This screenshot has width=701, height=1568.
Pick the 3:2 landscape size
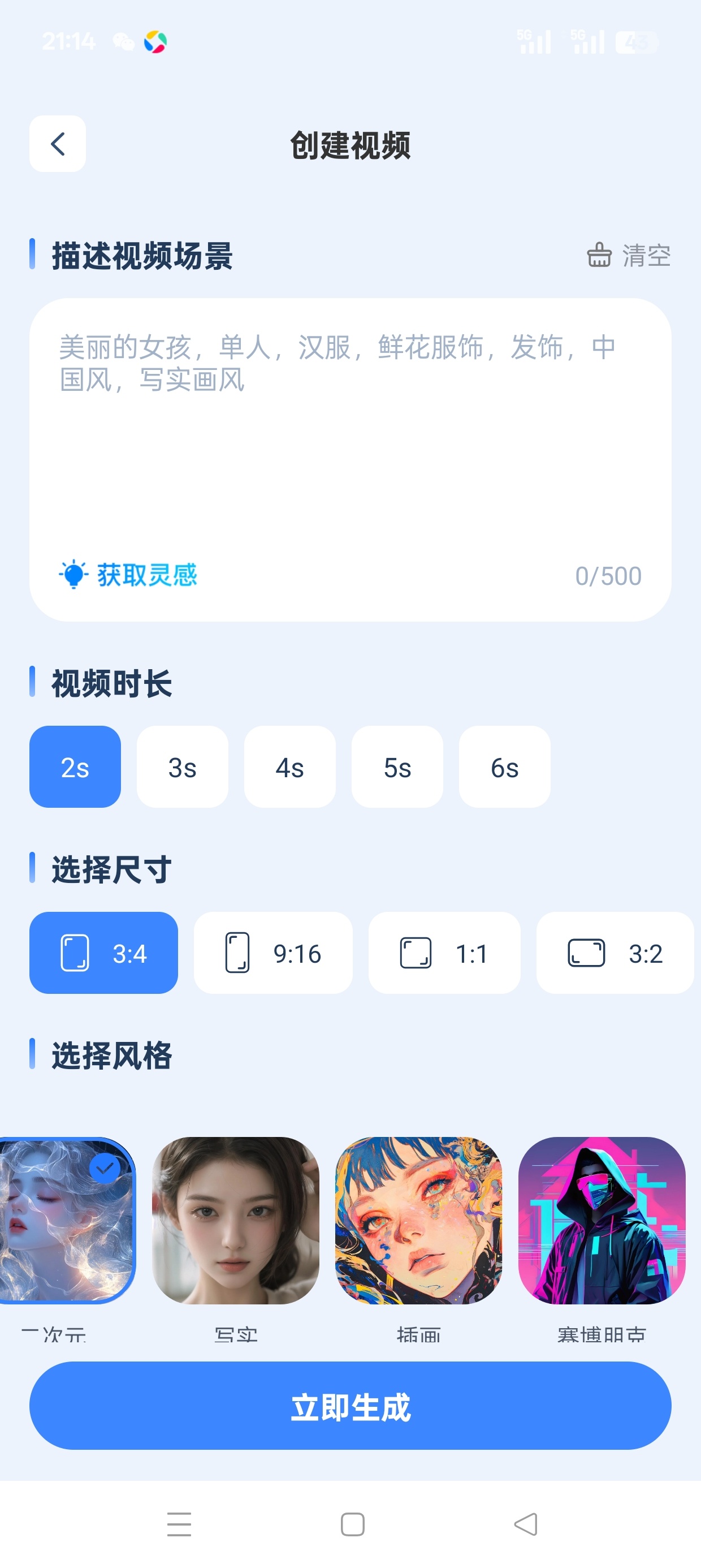point(615,953)
